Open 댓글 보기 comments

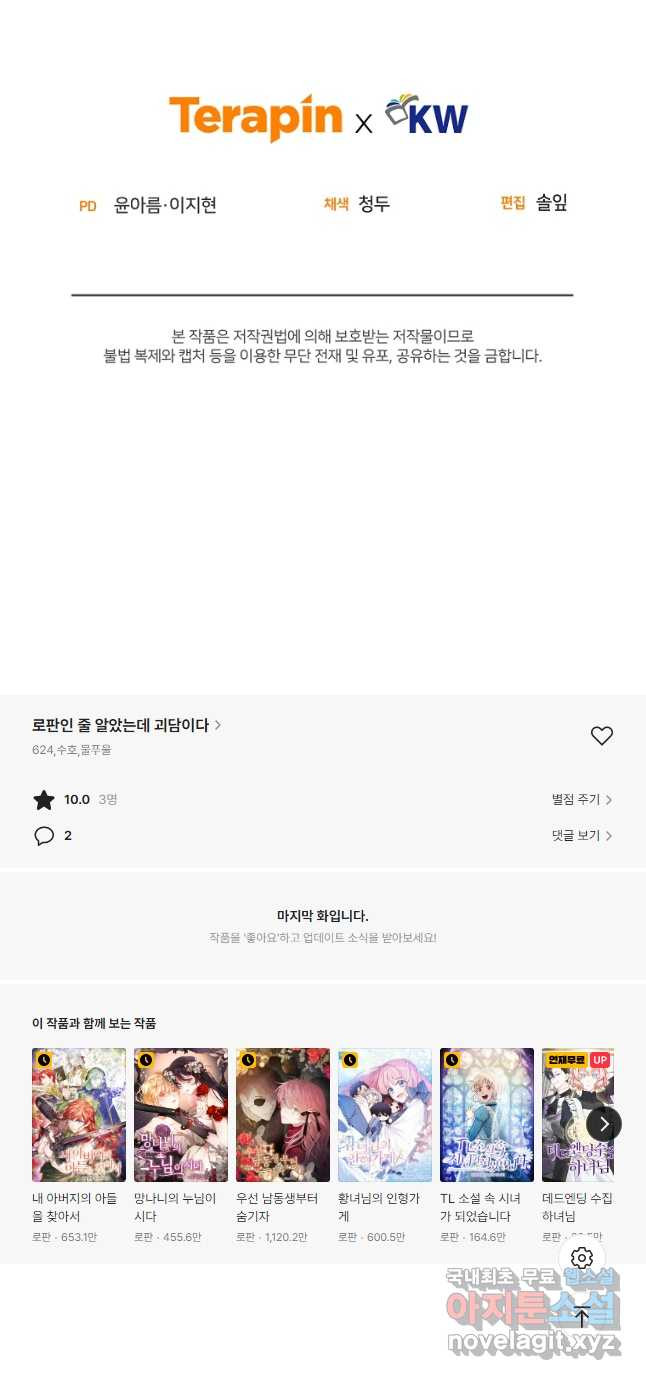coord(581,835)
